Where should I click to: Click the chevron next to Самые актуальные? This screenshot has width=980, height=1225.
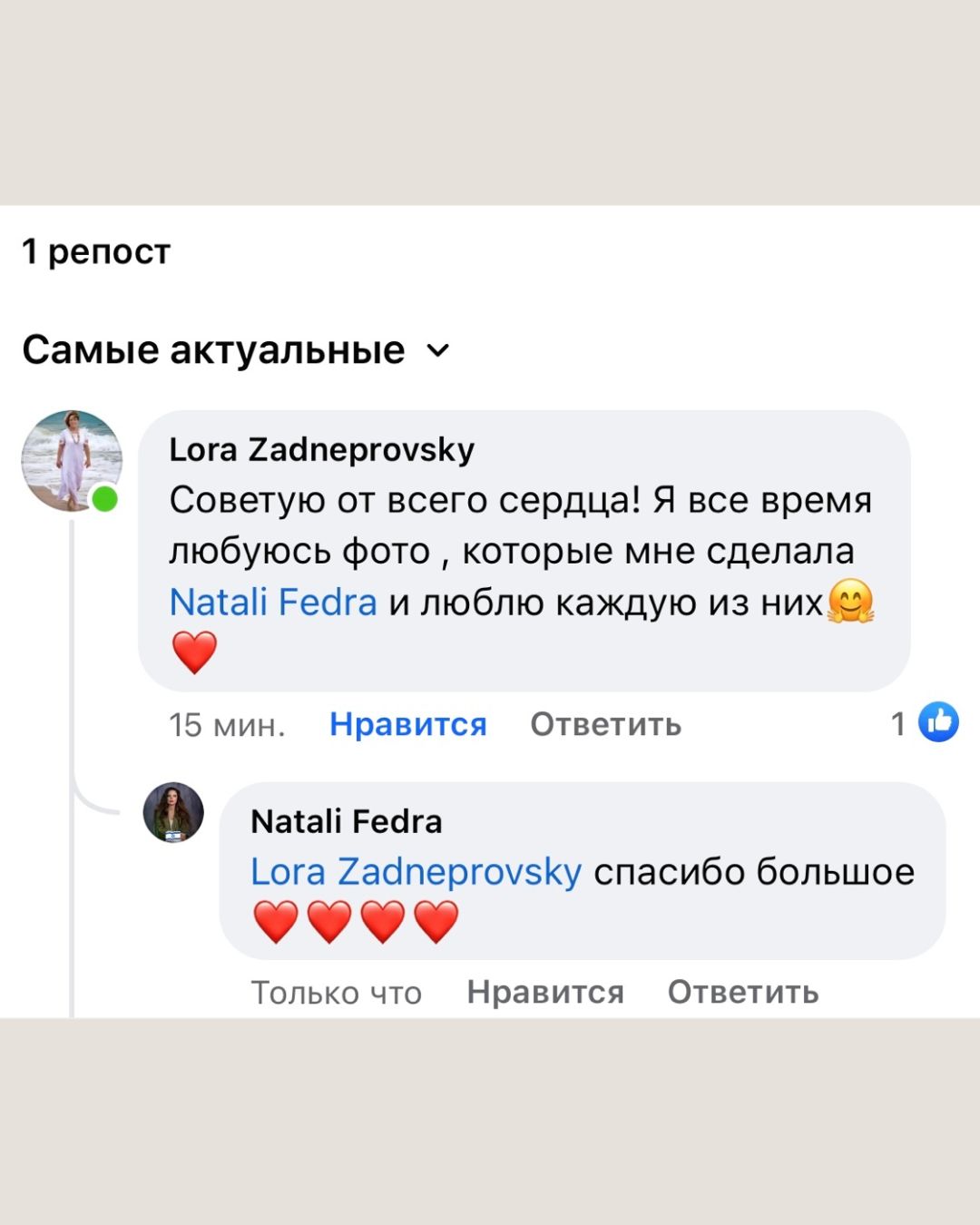(438, 352)
